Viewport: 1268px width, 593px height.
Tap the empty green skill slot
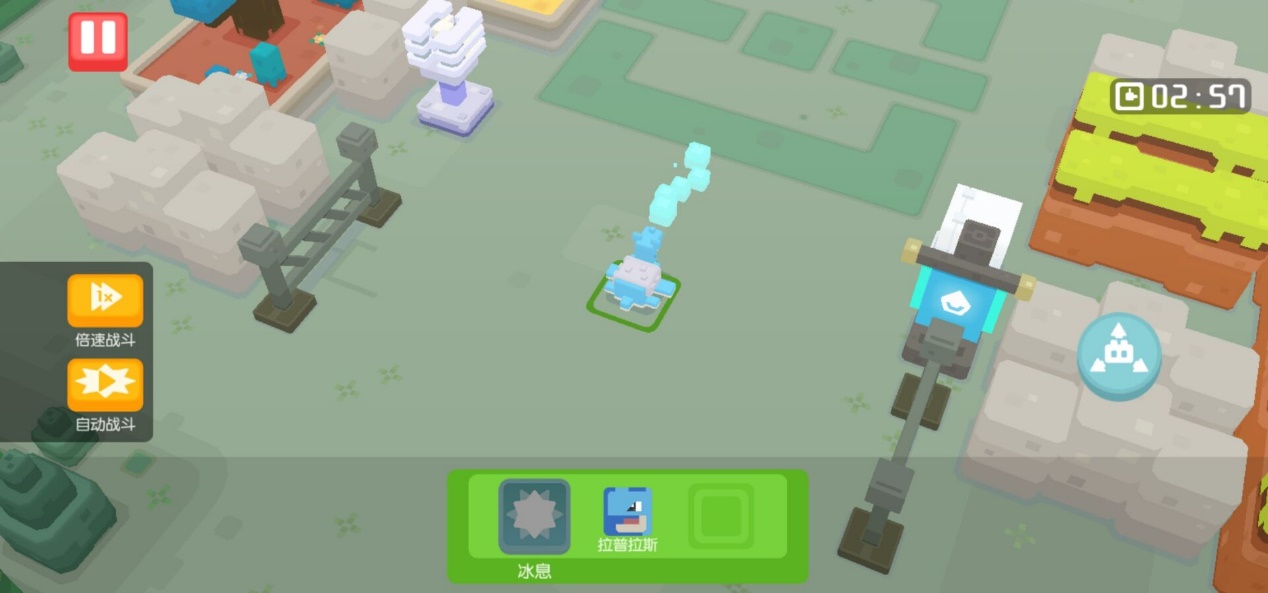click(721, 516)
